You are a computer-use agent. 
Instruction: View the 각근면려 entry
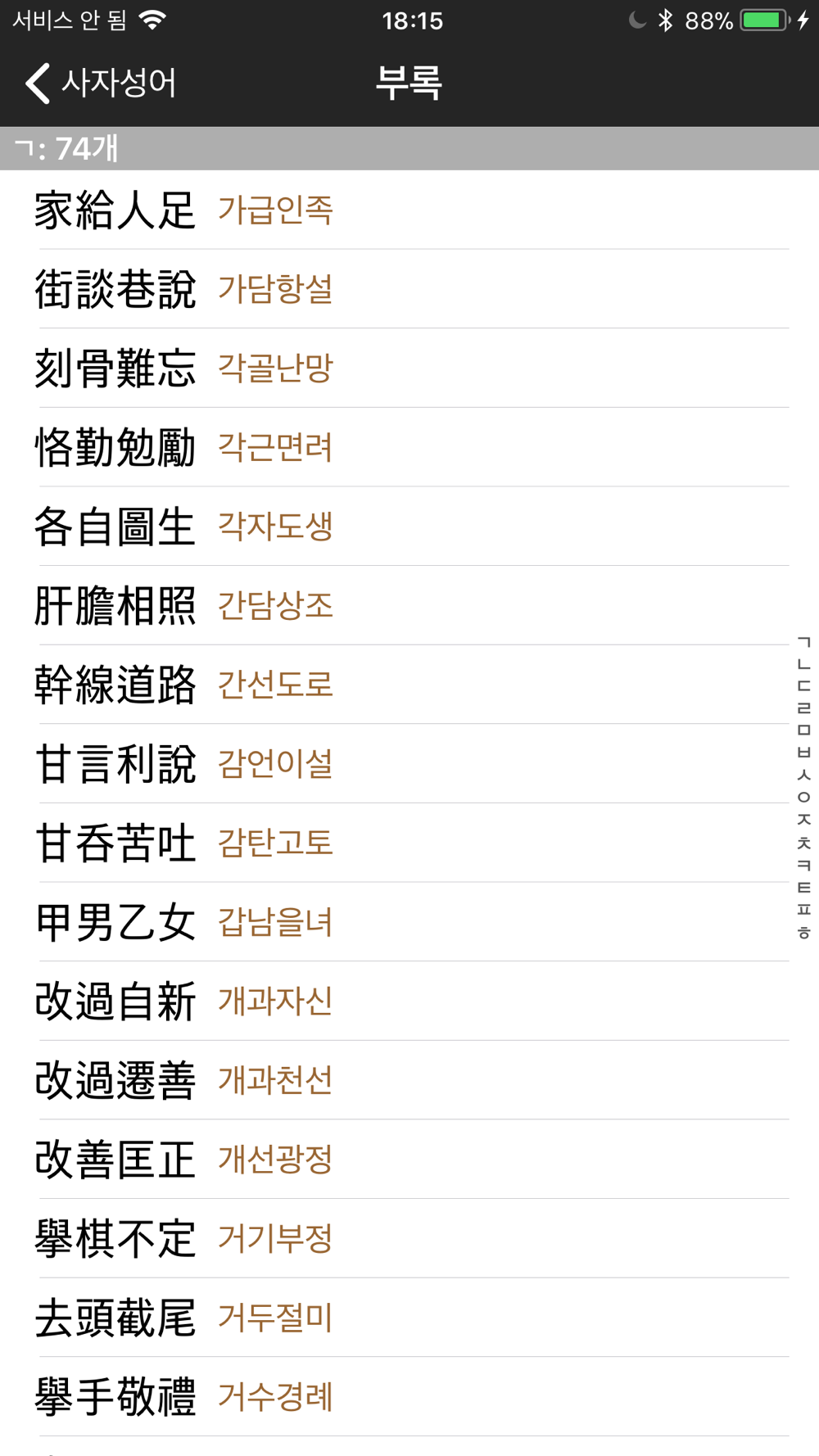(x=409, y=447)
